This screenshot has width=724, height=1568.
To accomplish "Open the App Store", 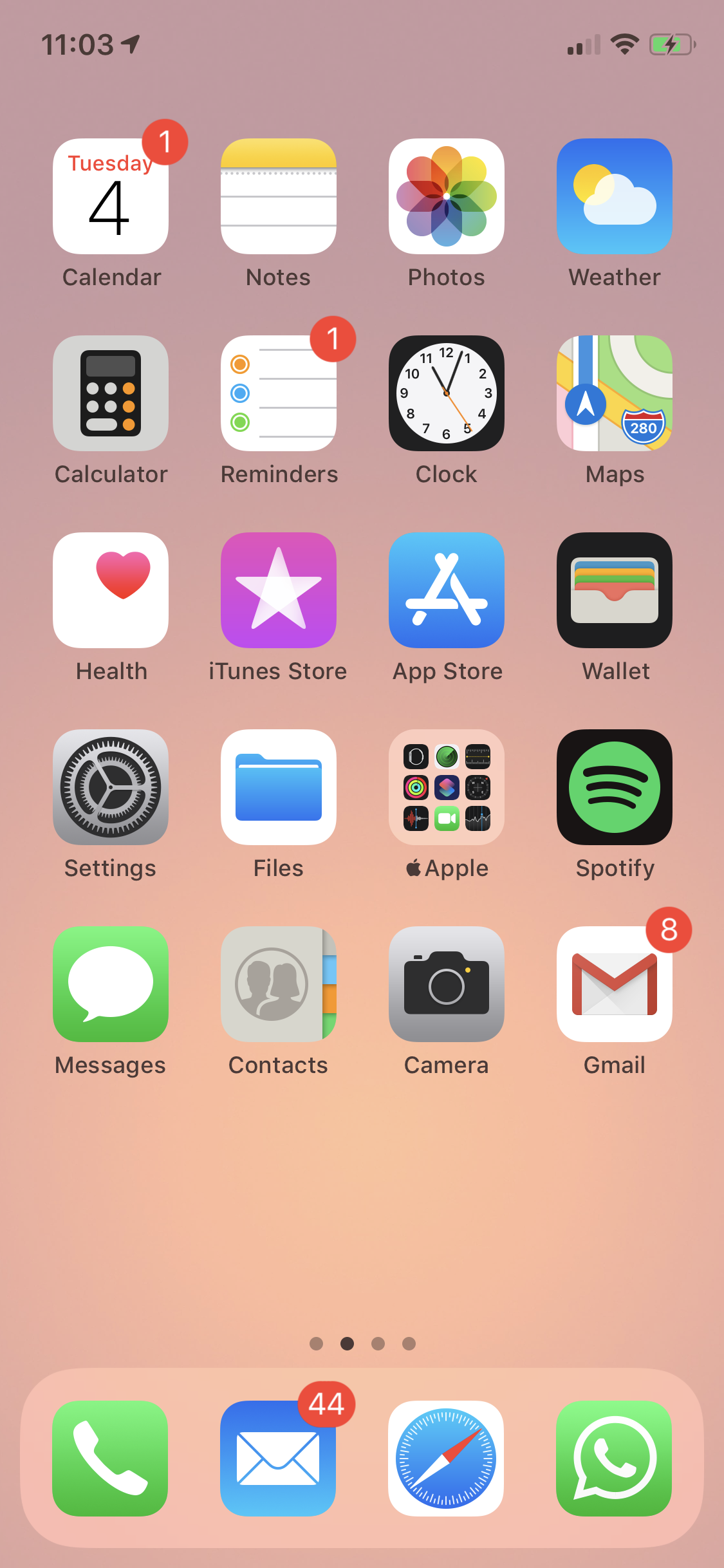I will coord(447,590).
